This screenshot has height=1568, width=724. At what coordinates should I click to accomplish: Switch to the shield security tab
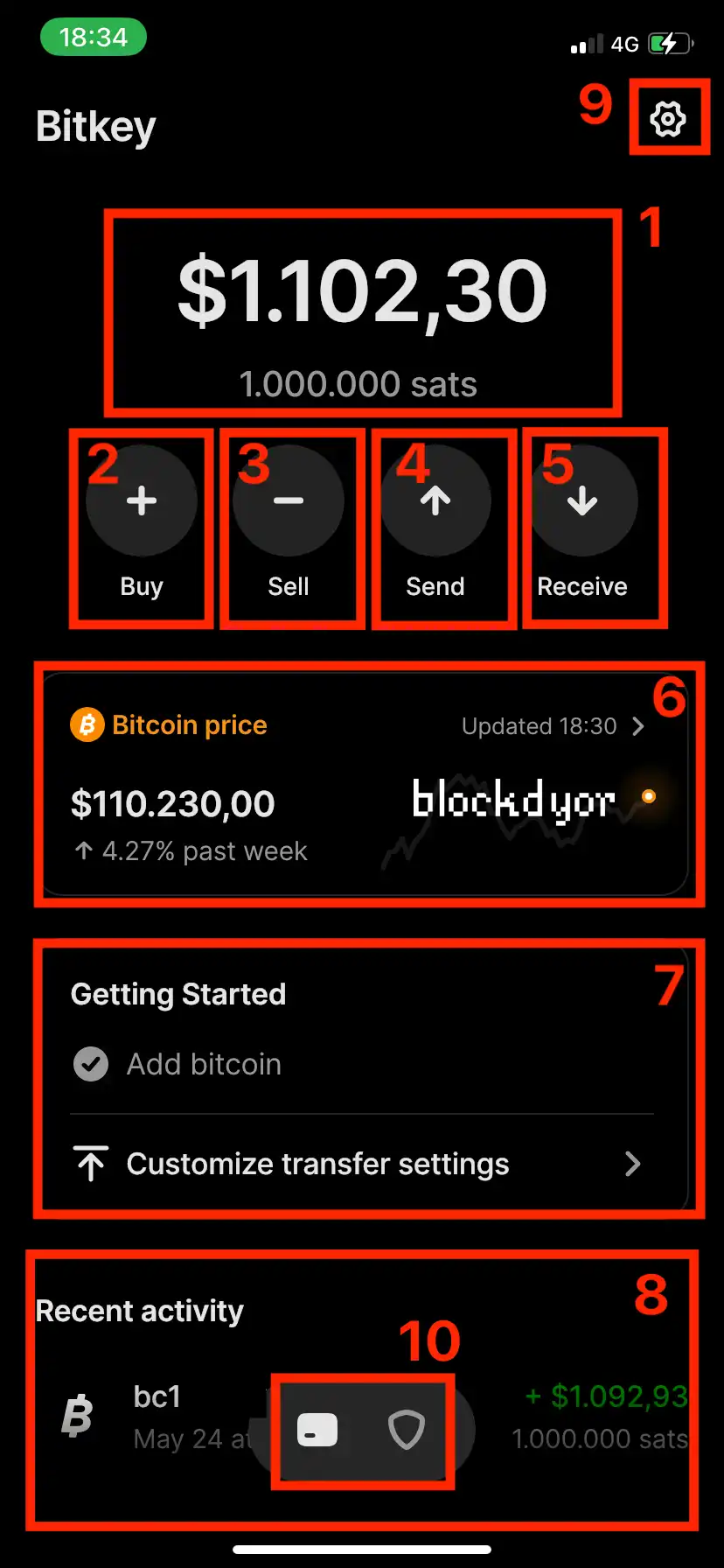[x=407, y=1431]
